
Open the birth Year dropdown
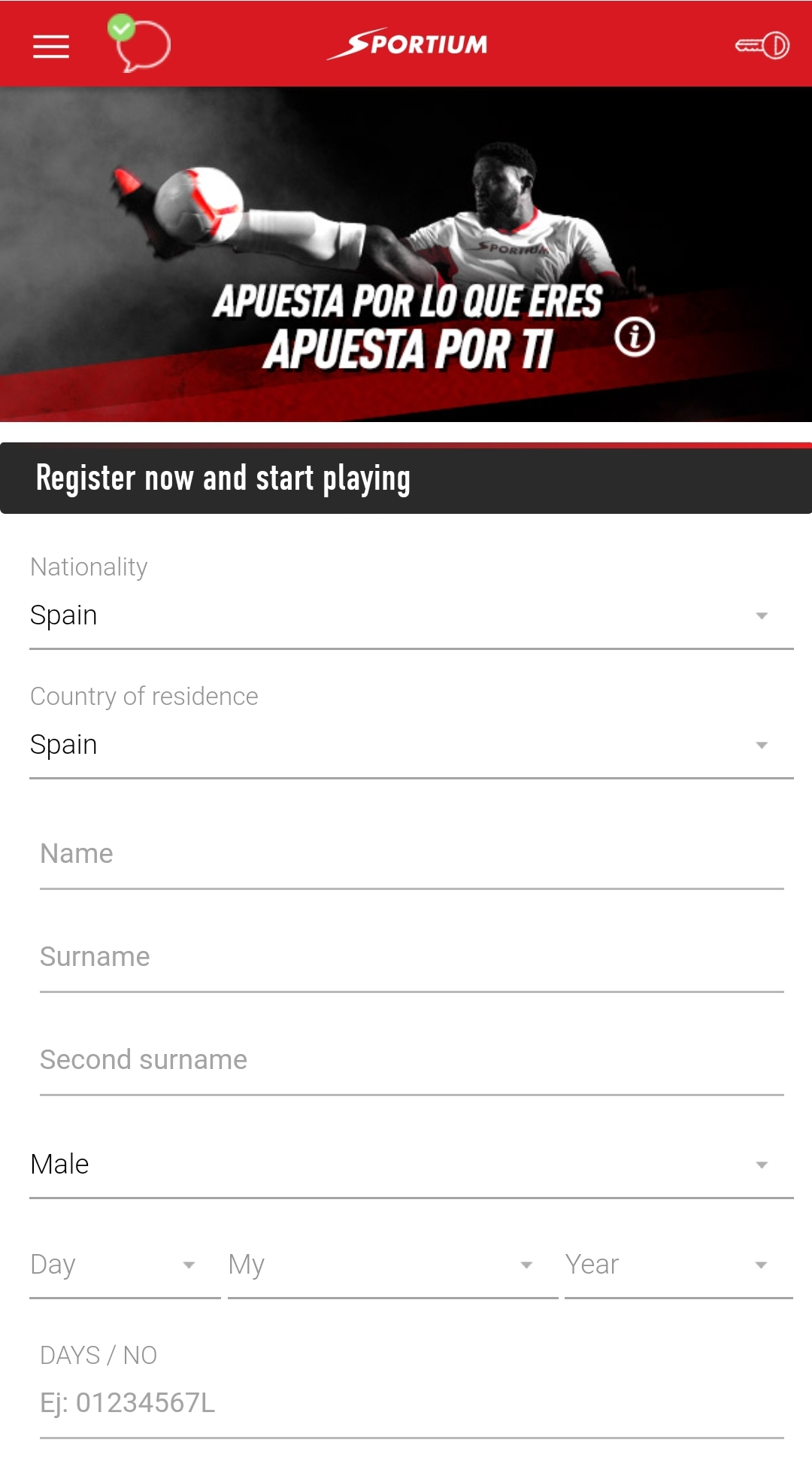click(679, 1265)
